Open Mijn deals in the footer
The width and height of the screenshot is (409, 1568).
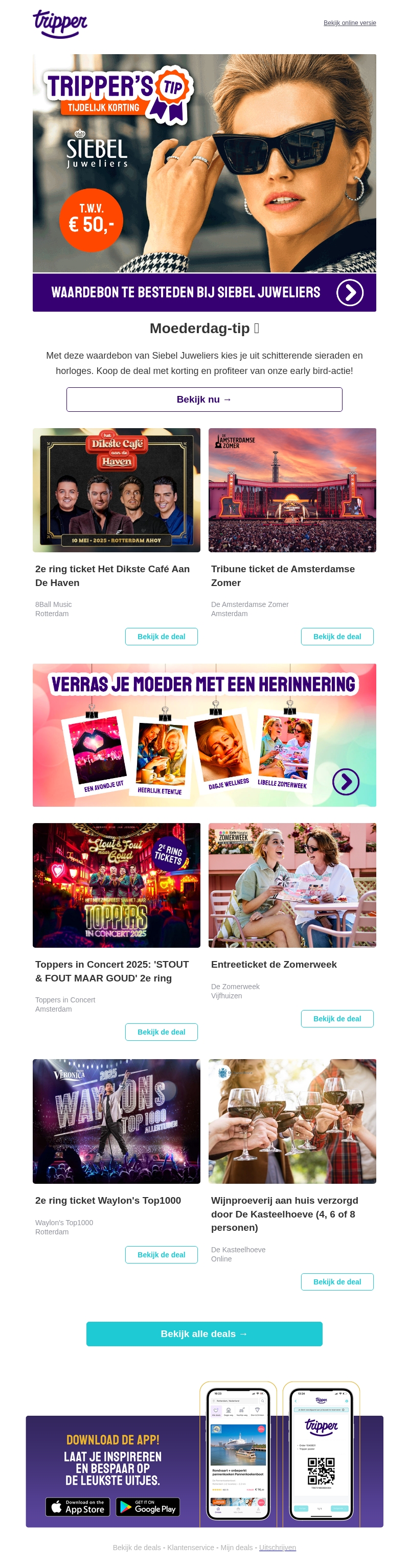(x=237, y=1547)
